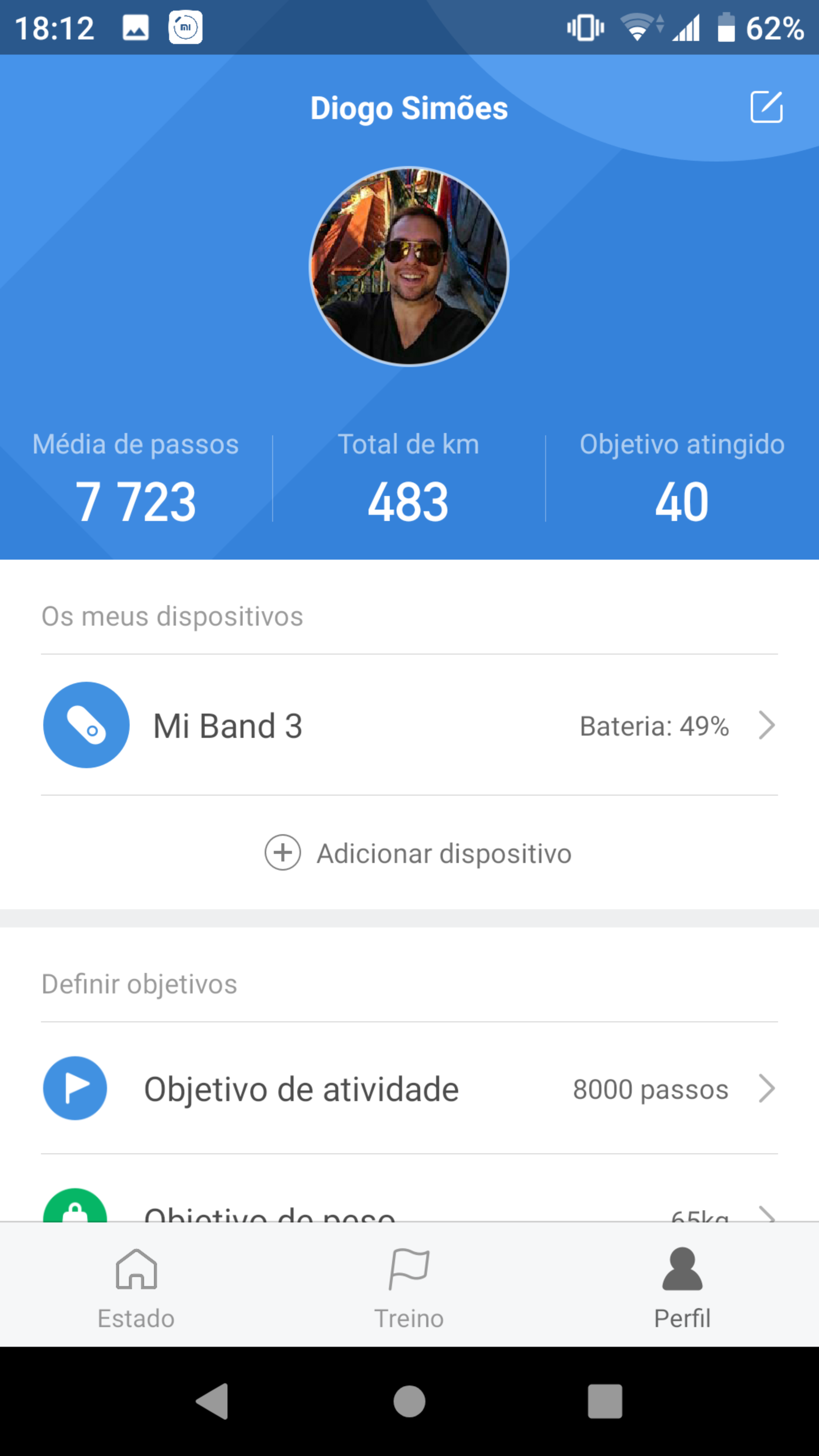819x1456 pixels.
Task: Open Objetivo de atividade setting
Action: point(409,1088)
